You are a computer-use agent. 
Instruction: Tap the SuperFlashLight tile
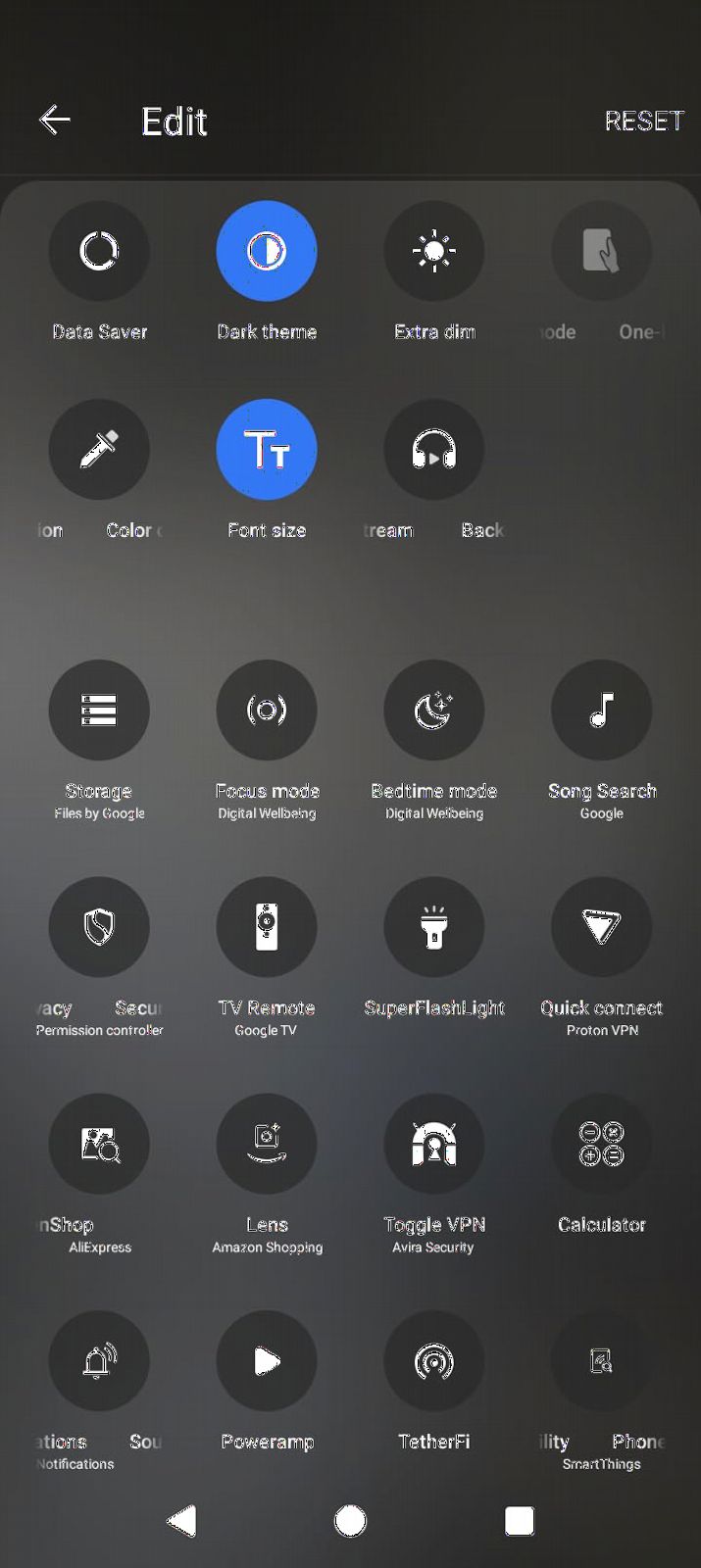[434, 927]
